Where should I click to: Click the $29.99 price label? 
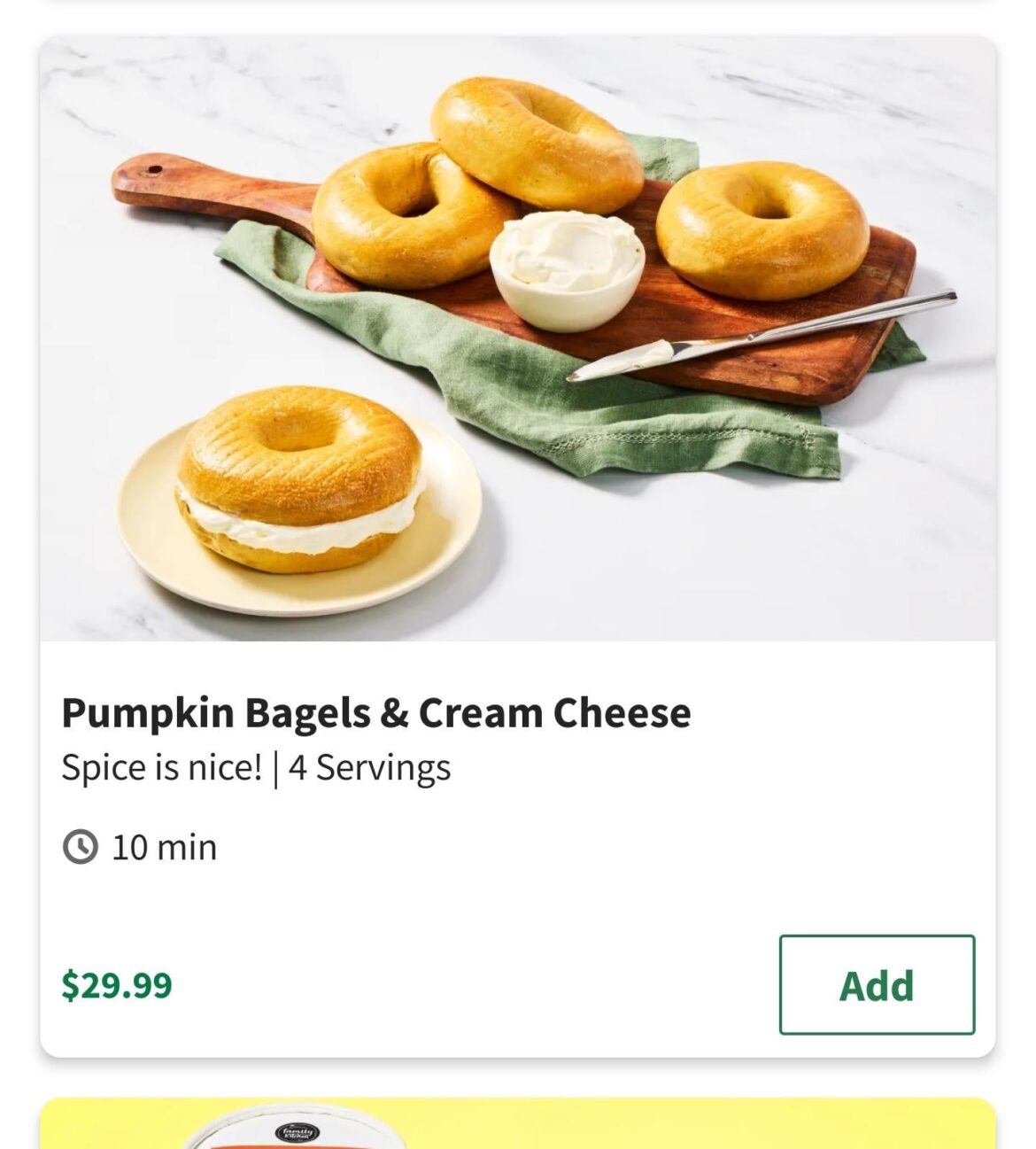tap(115, 985)
